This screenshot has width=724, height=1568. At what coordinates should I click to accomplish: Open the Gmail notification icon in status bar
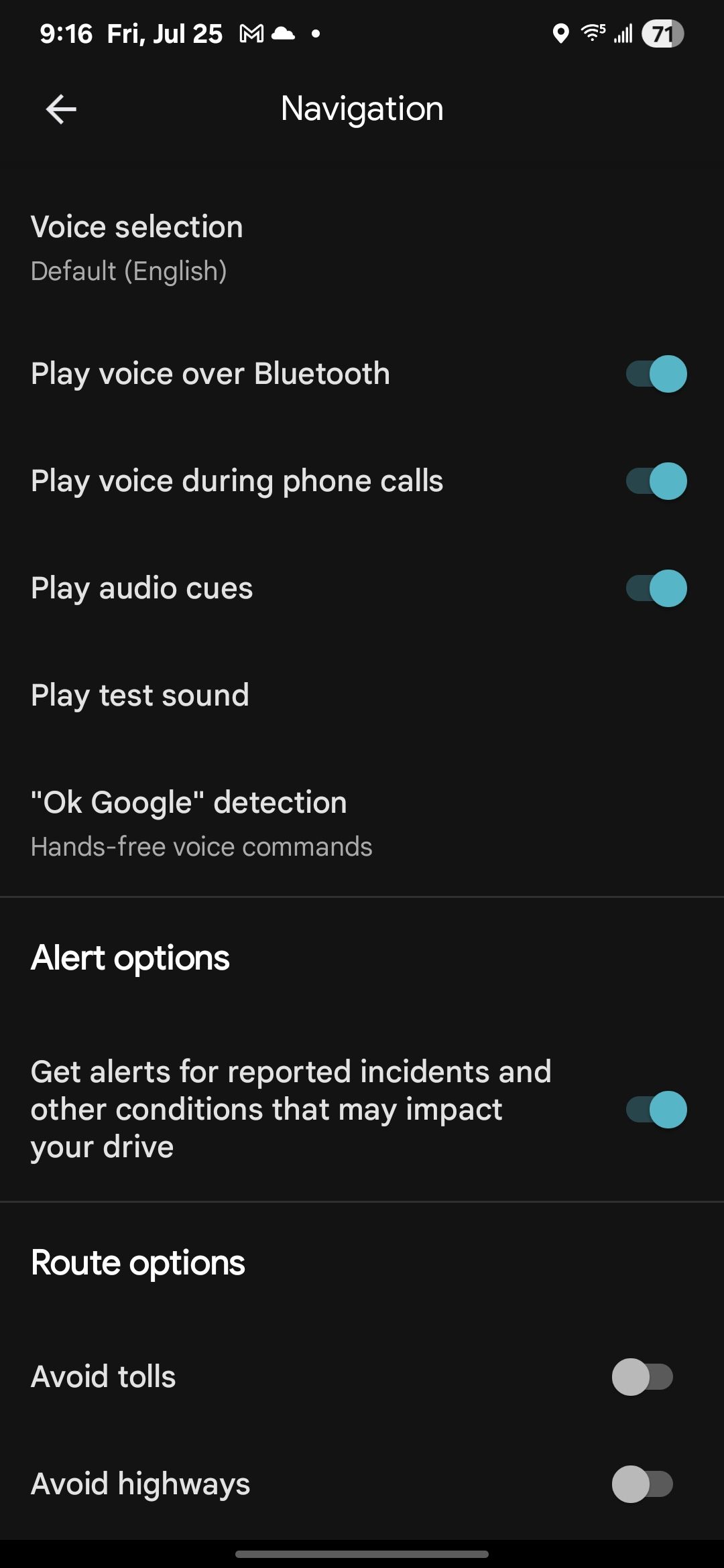(251, 33)
